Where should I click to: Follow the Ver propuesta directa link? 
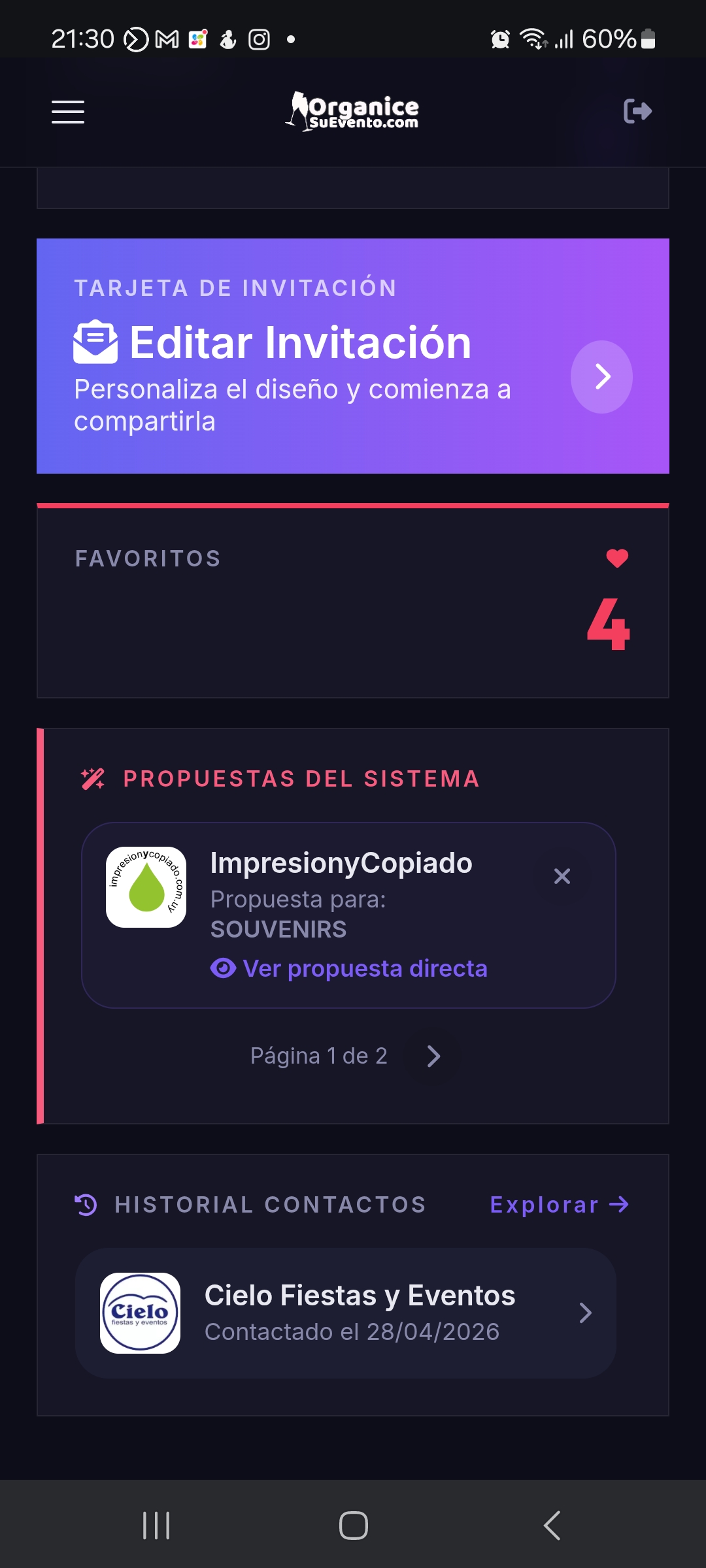(365, 970)
